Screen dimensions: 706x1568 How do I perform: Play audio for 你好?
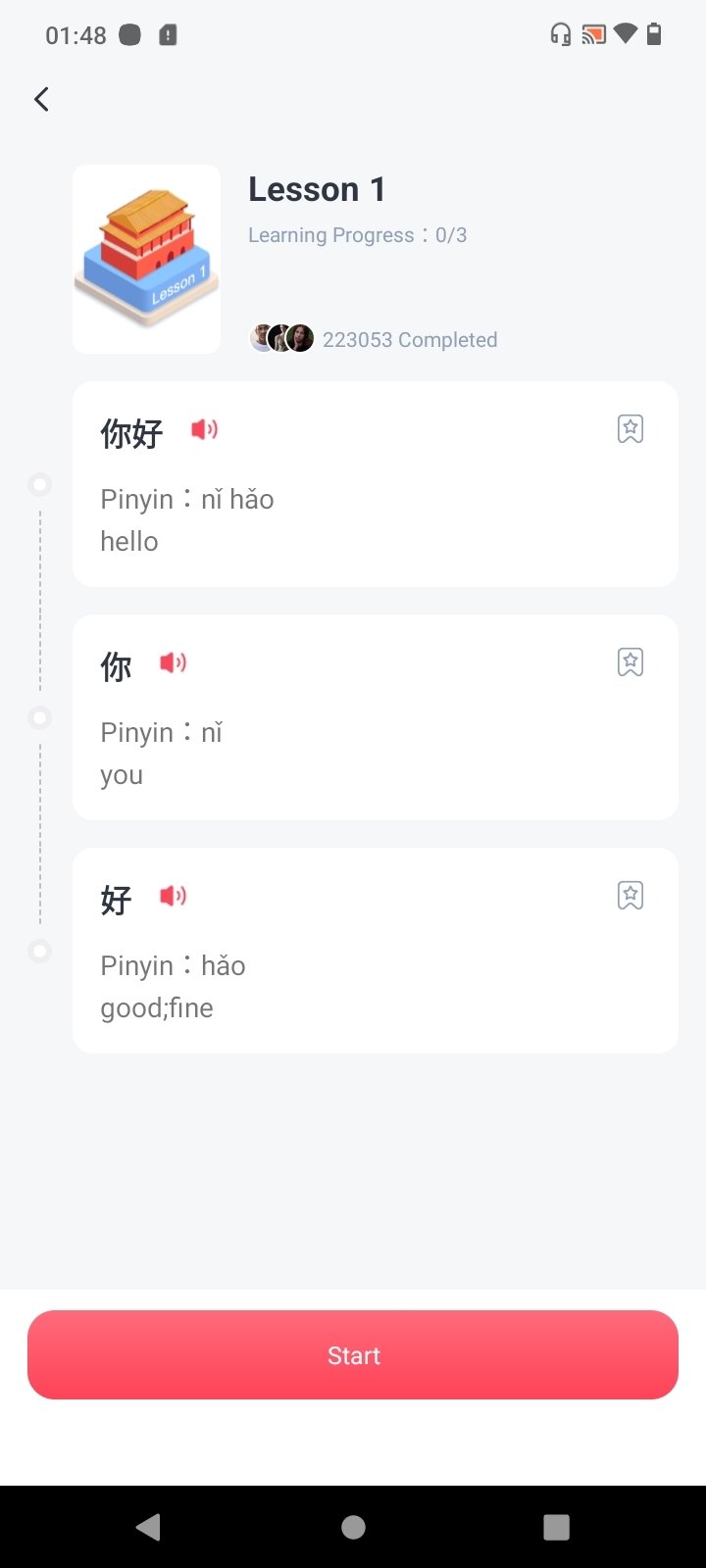point(204,429)
